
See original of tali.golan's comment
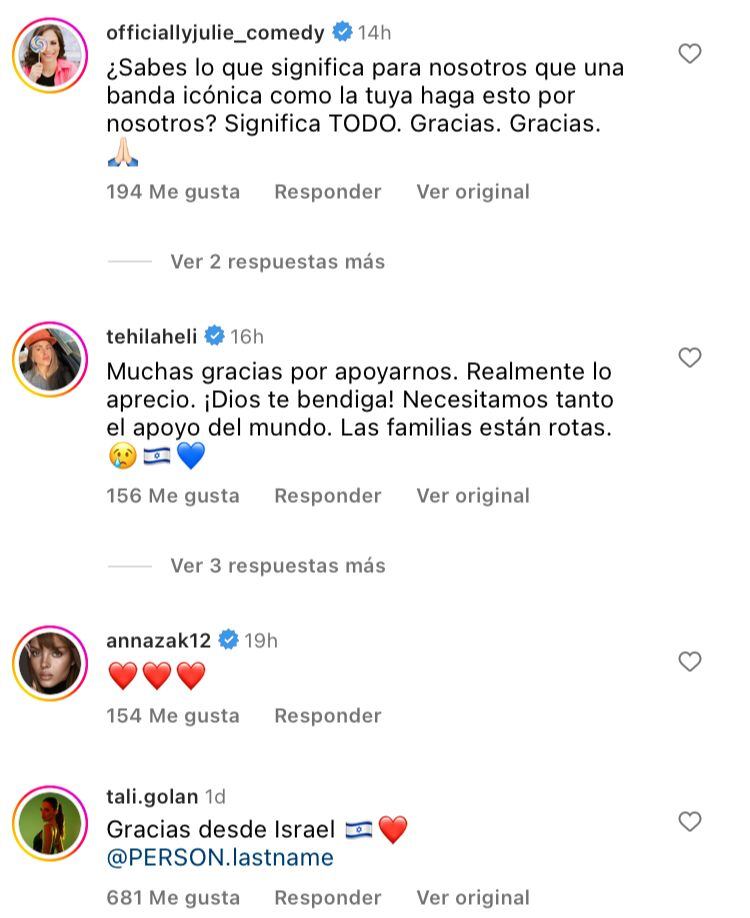pos(473,898)
